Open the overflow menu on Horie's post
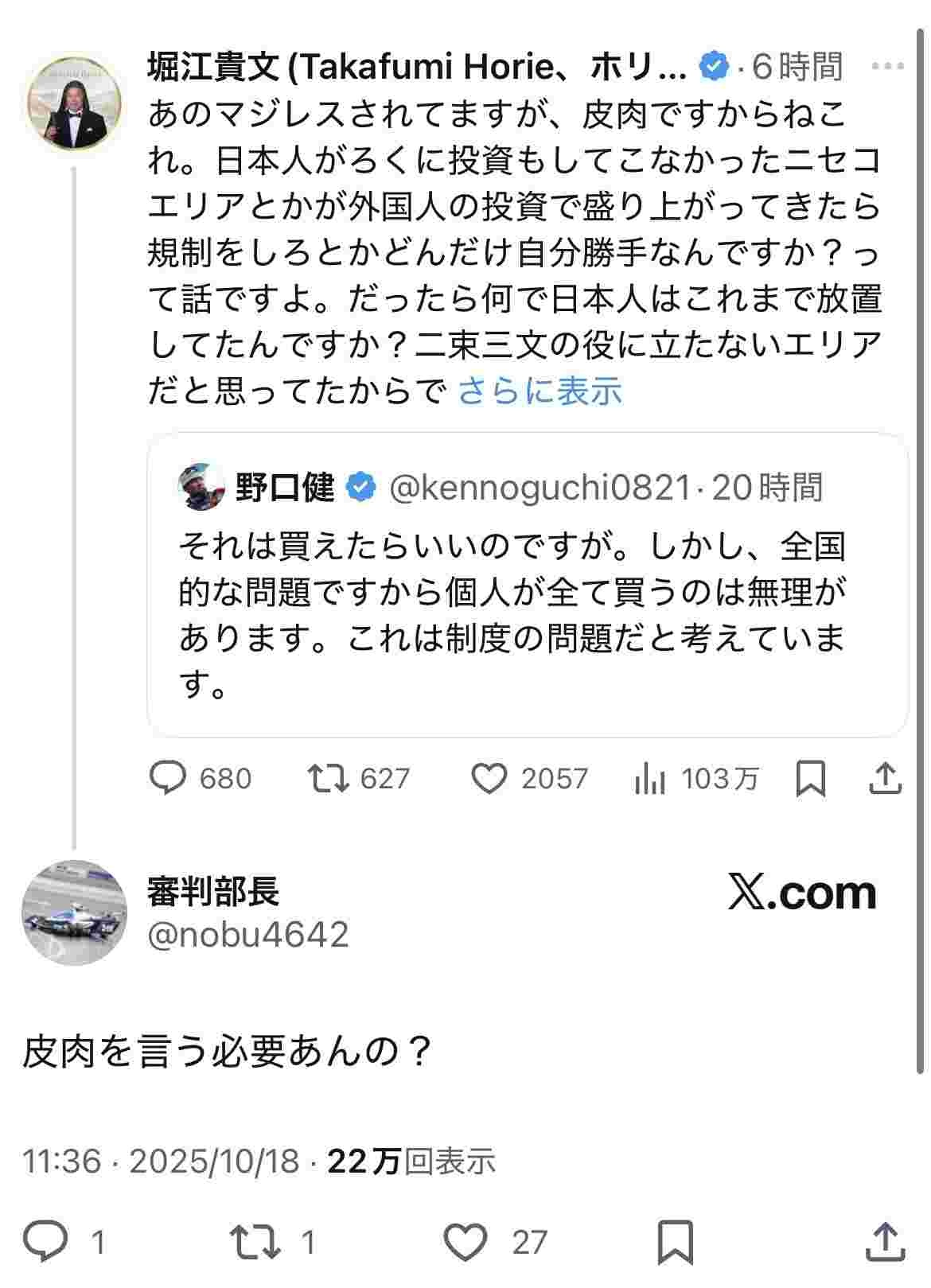 coord(887,67)
